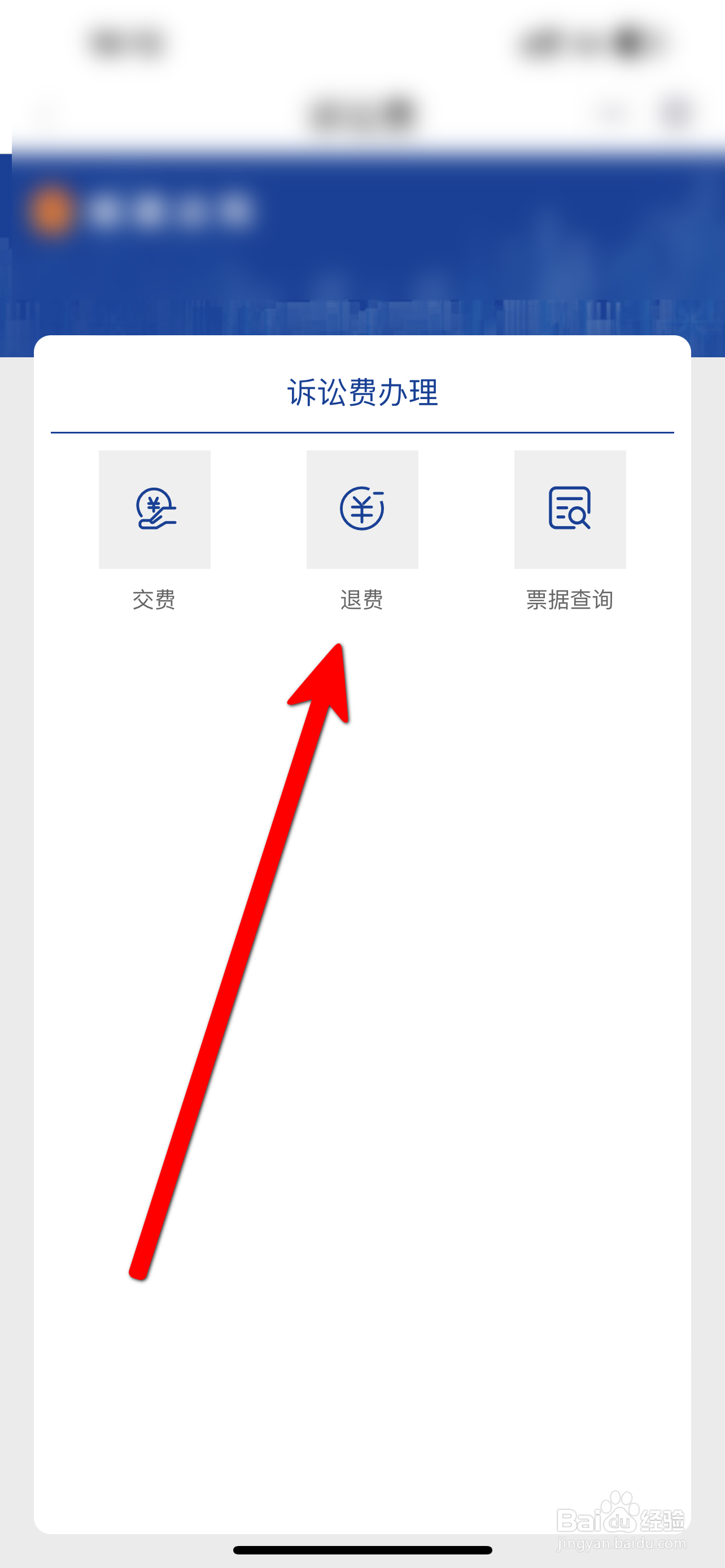Select the circled ¥ refund icon
This screenshot has width=725, height=1568.
(362, 510)
